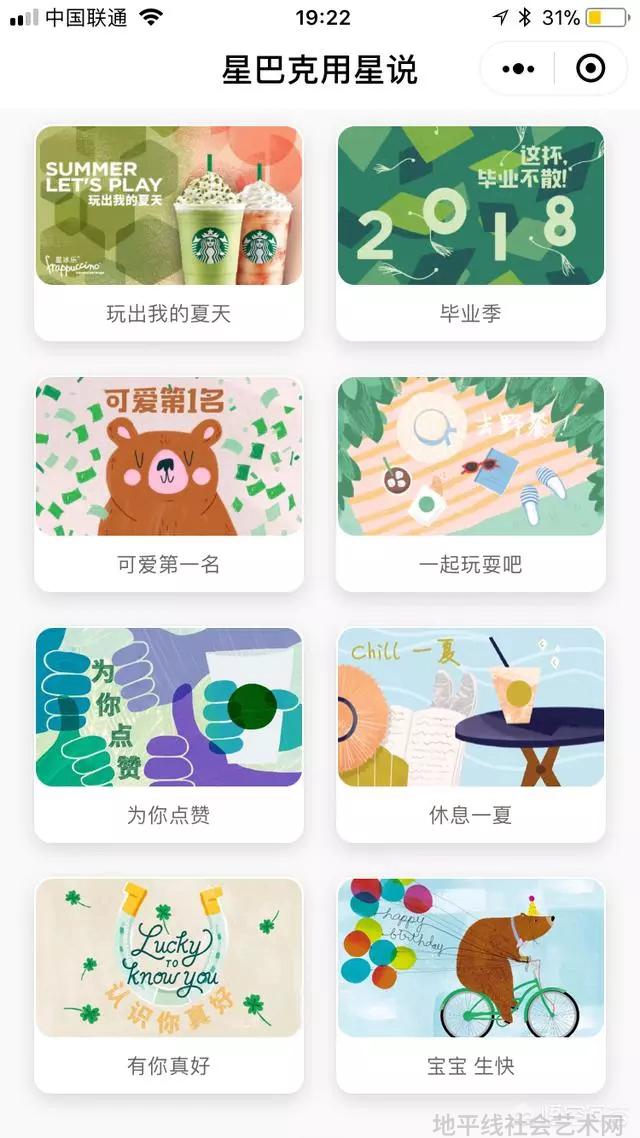Open the 一起玩耍吧 picnic card
Screen dimensions: 640x1138
(x=471, y=484)
